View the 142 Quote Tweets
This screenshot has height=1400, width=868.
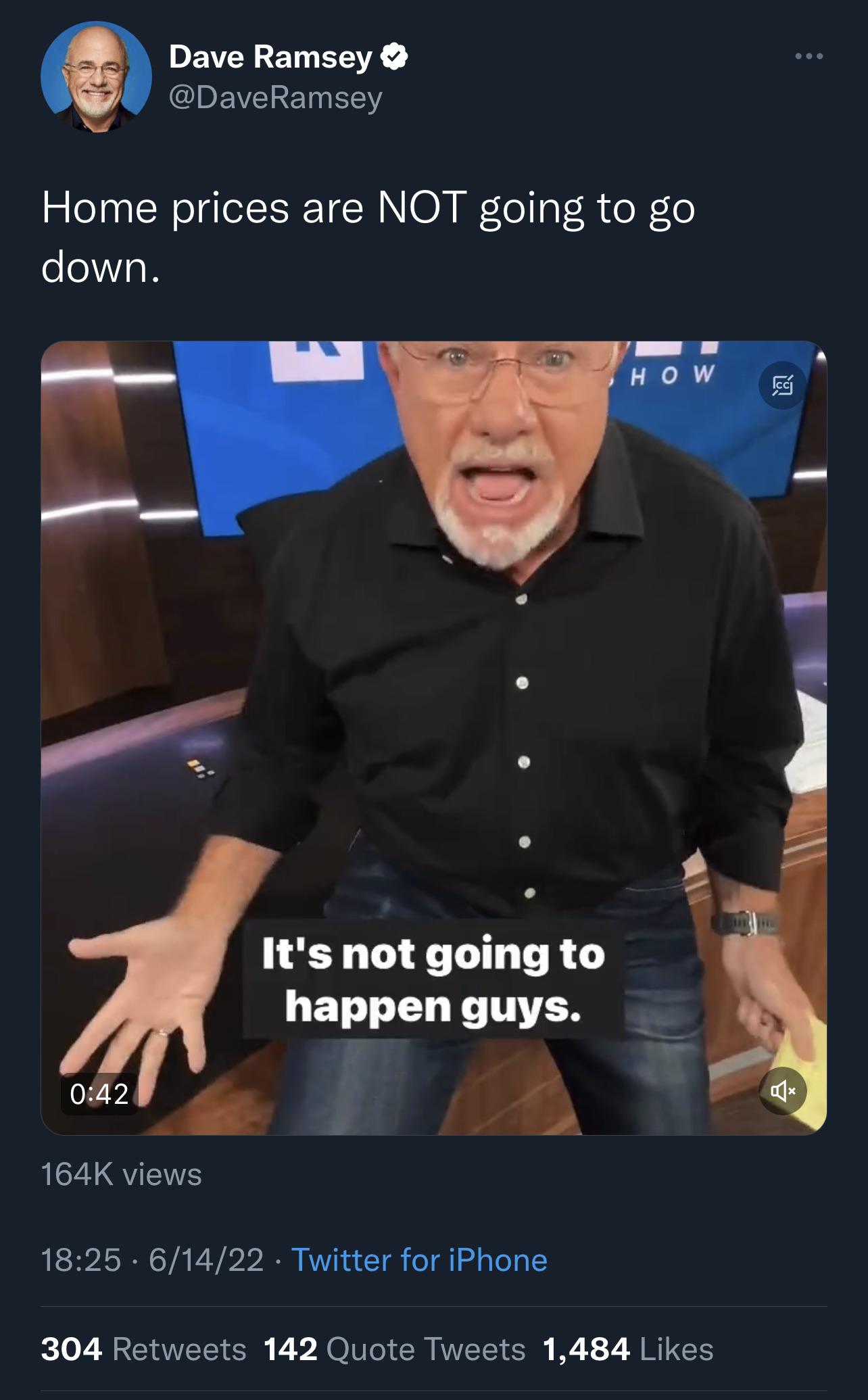tap(394, 1349)
